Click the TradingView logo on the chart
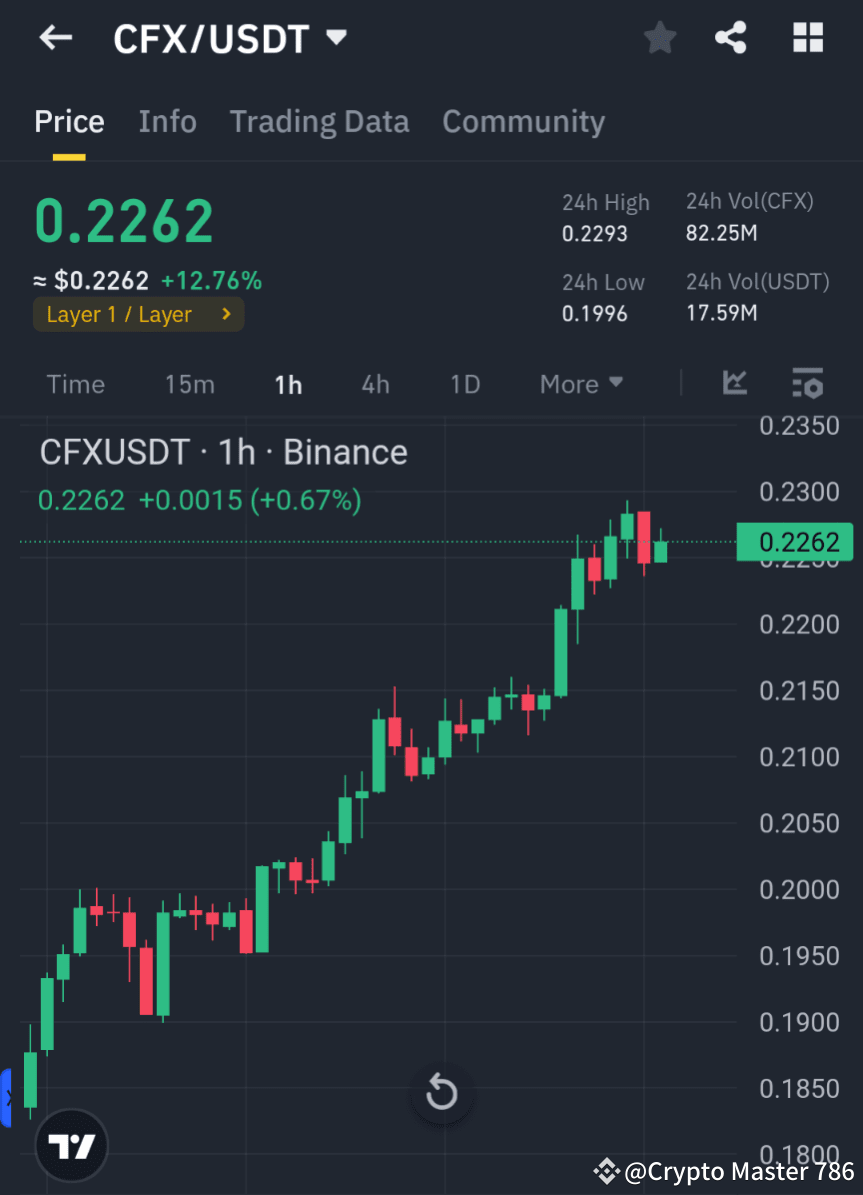The image size is (863, 1195). (70, 1144)
